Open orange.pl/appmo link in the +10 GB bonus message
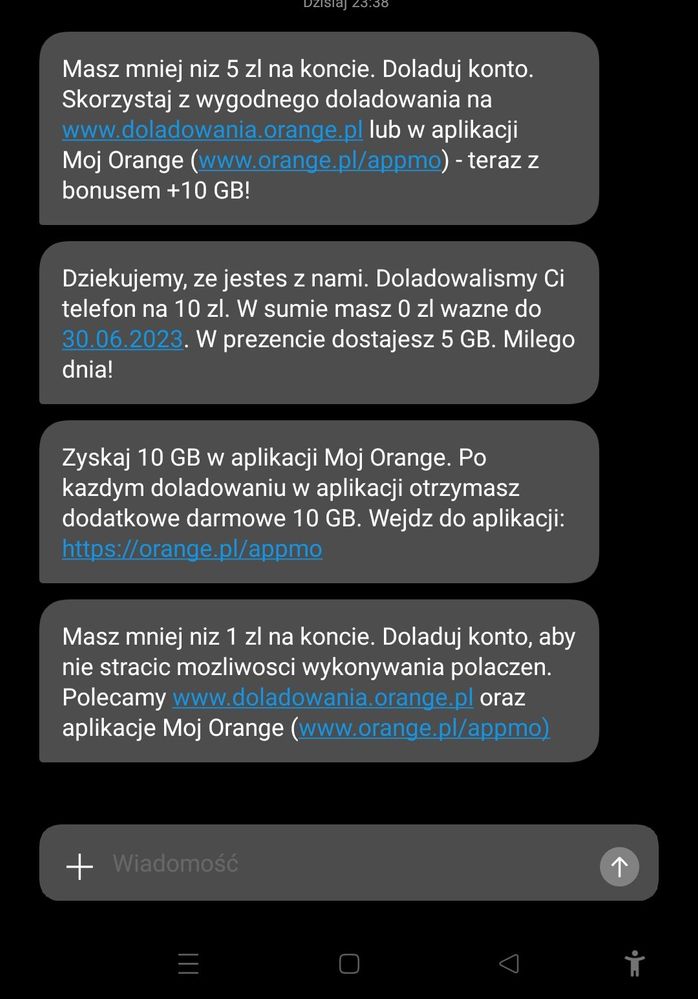698x999 pixels. 320,160
